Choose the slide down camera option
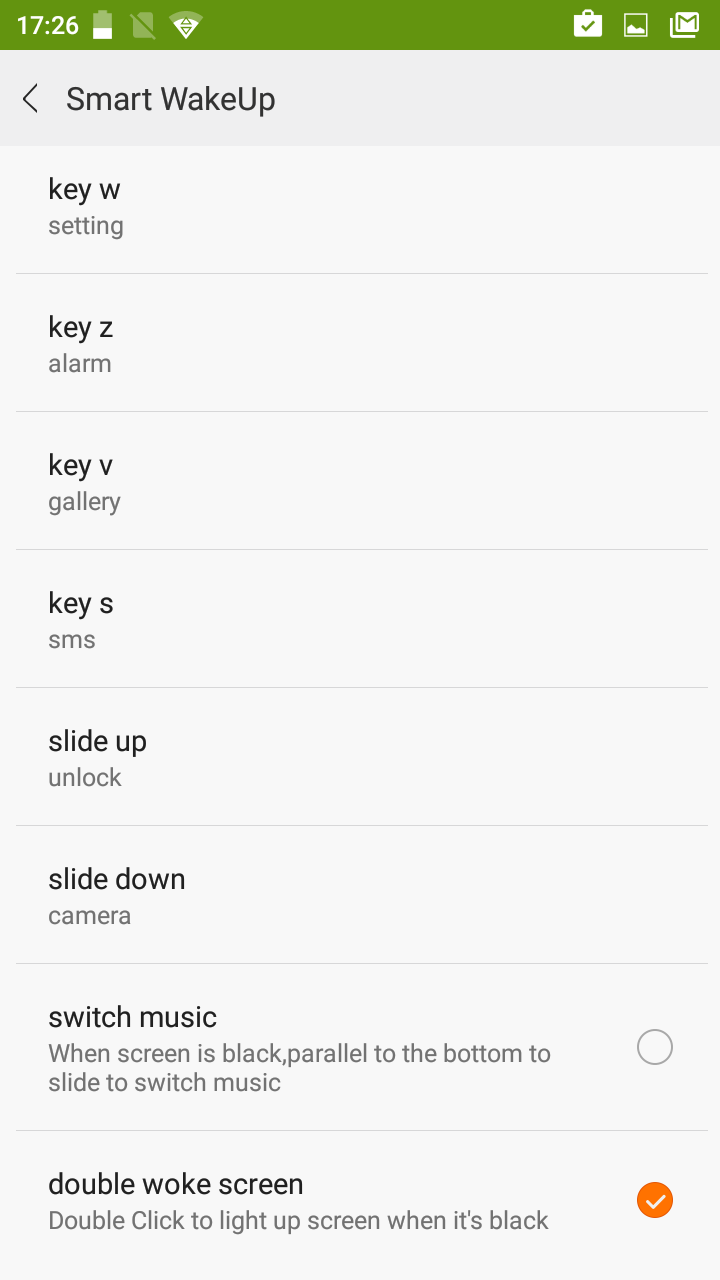720x1280 pixels. [x=360, y=896]
